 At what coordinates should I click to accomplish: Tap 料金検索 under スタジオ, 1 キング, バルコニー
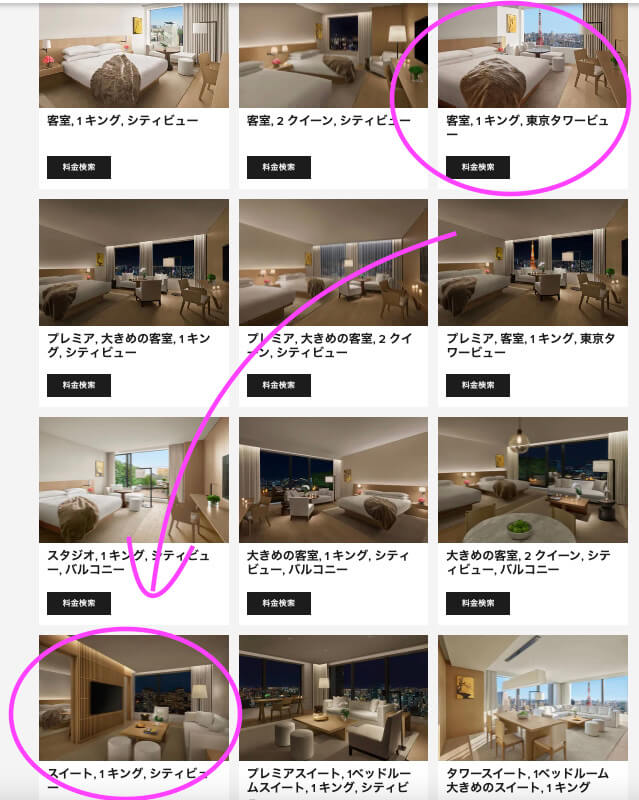coord(78,603)
